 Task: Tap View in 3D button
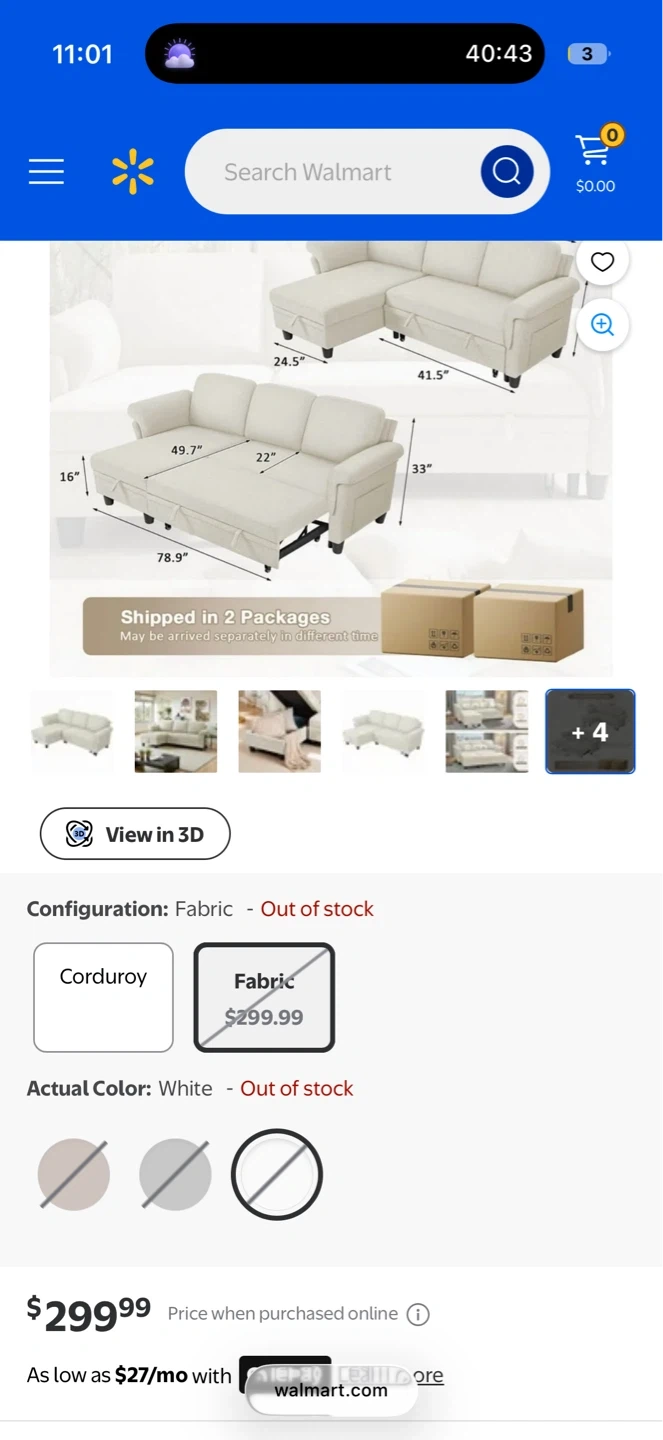[135, 834]
